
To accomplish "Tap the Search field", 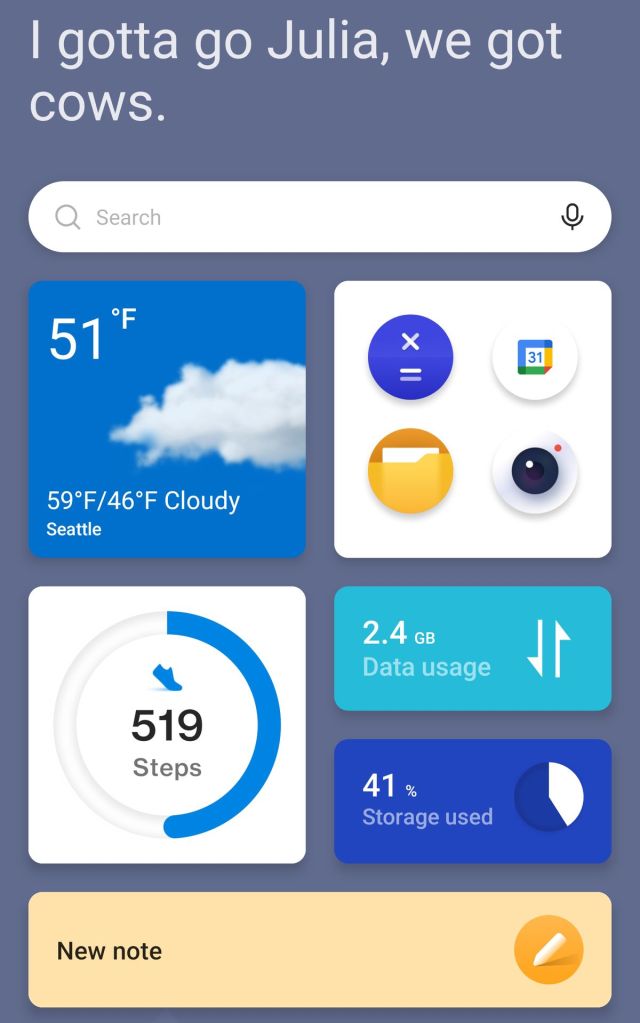I will pyautogui.click(x=300, y=217).
